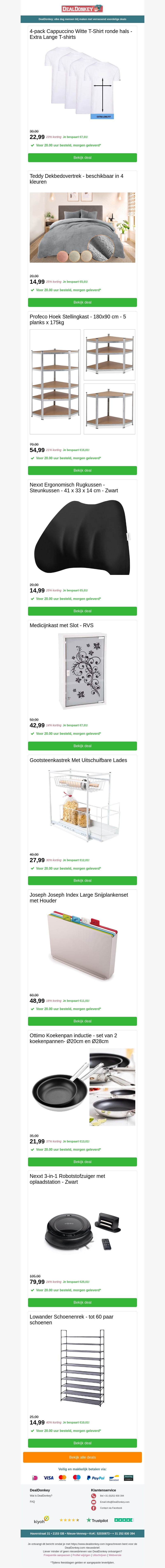The image size is (165, 1568).
Task: Tap Bekijk deal for Nexxt Robotstofzuiger
Action: tap(82, 1303)
